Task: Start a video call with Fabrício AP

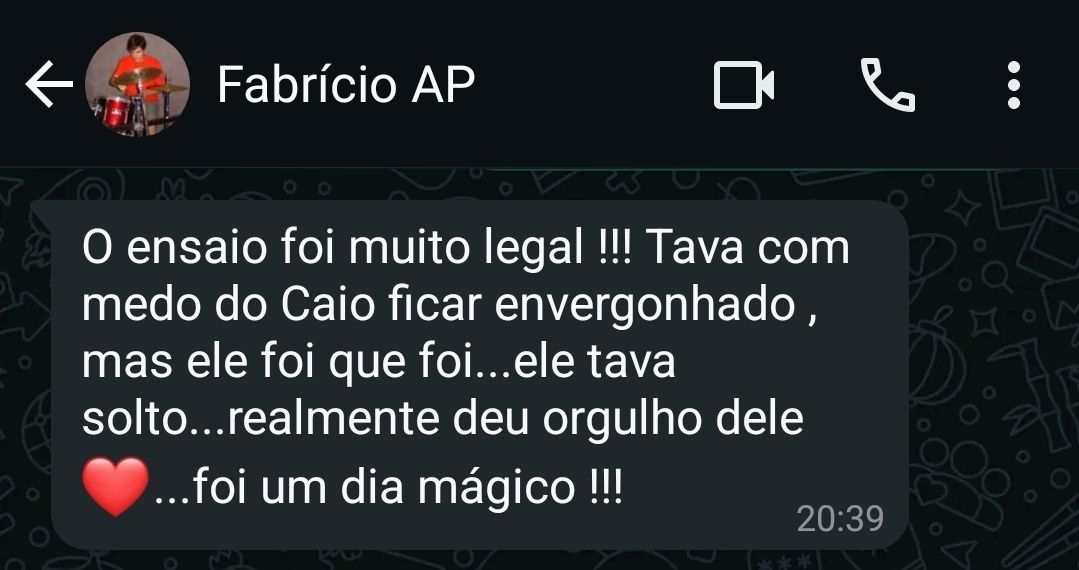Action: (x=744, y=86)
